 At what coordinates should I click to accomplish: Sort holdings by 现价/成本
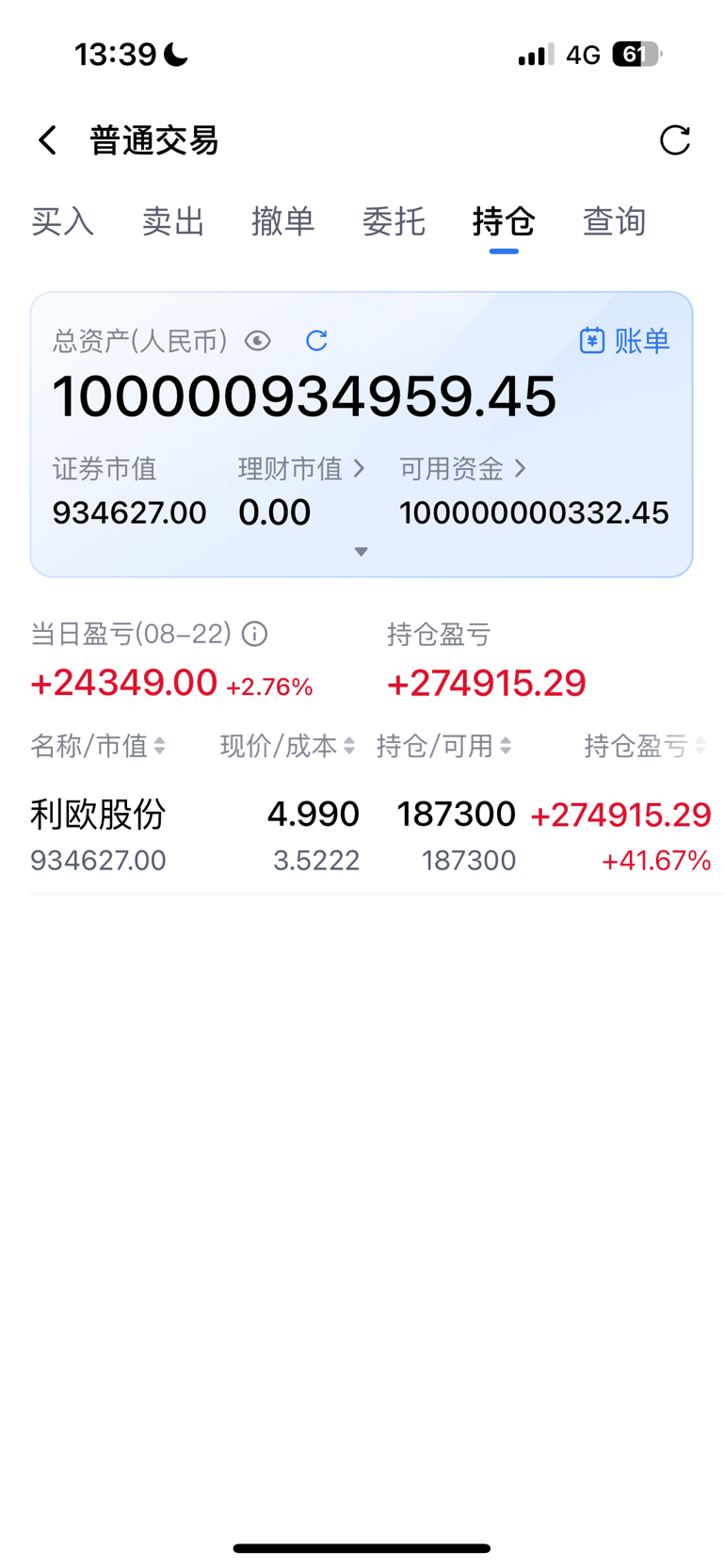[x=288, y=747]
